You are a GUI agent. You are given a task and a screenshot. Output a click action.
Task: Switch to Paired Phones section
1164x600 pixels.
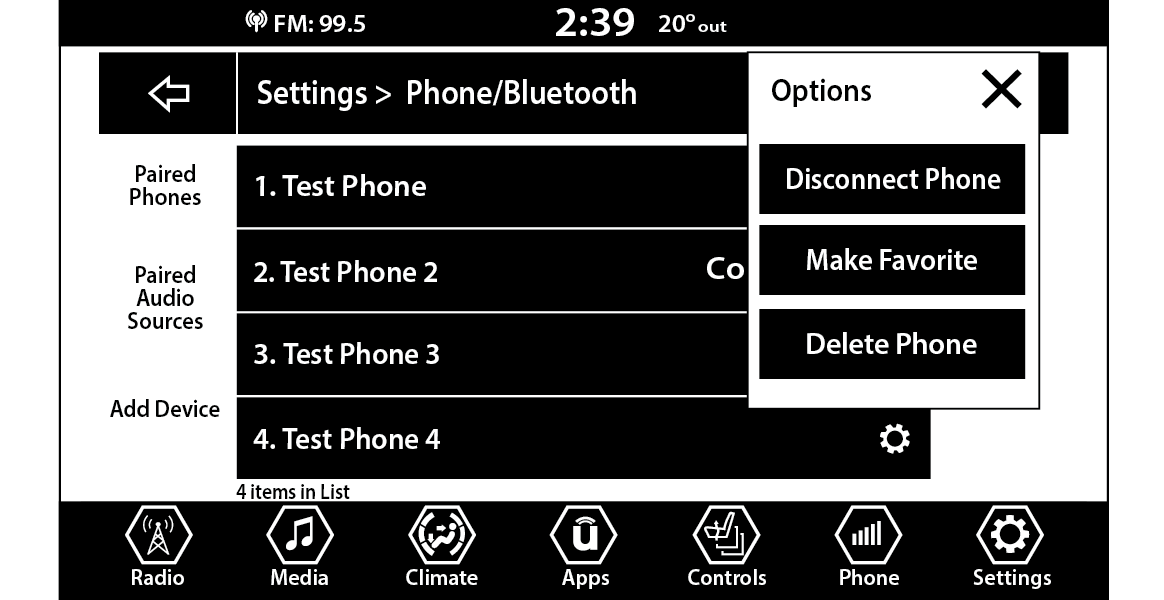pyautogui.click(x=165, y=186)
